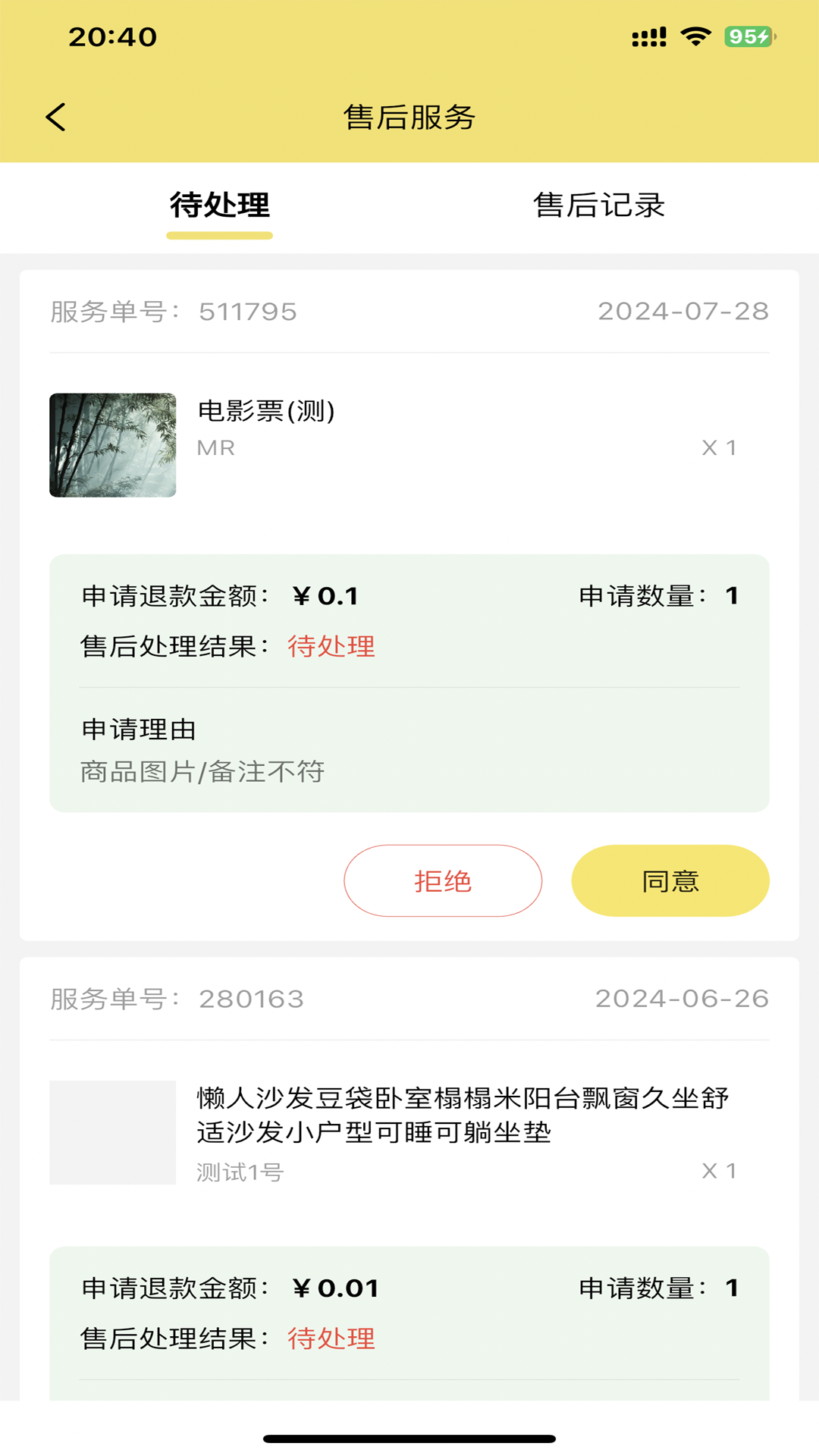Reject refund request with 拒绝 button
This screenshot has width=819, height=1456.
click(443, 881)
